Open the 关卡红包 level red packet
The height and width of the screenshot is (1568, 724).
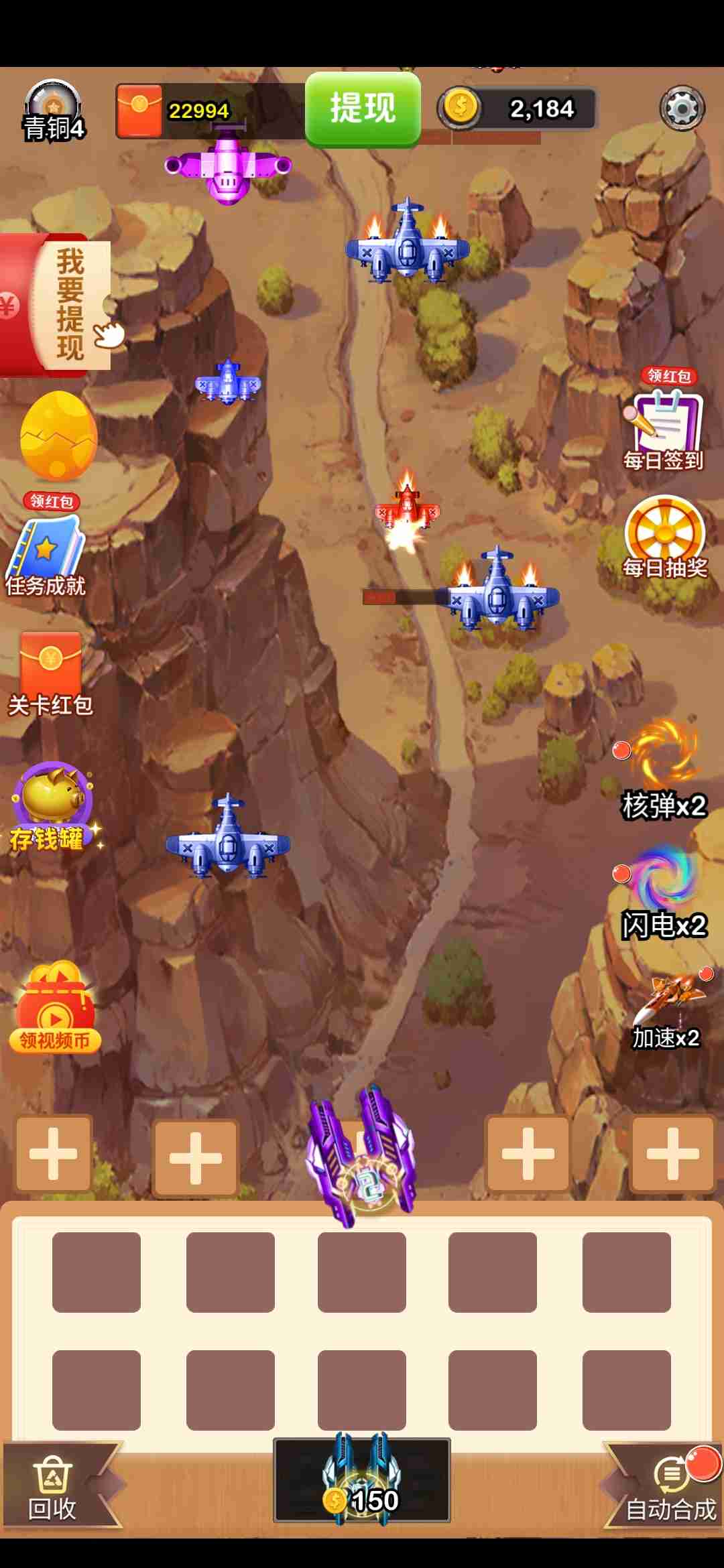tap(51, 673)
